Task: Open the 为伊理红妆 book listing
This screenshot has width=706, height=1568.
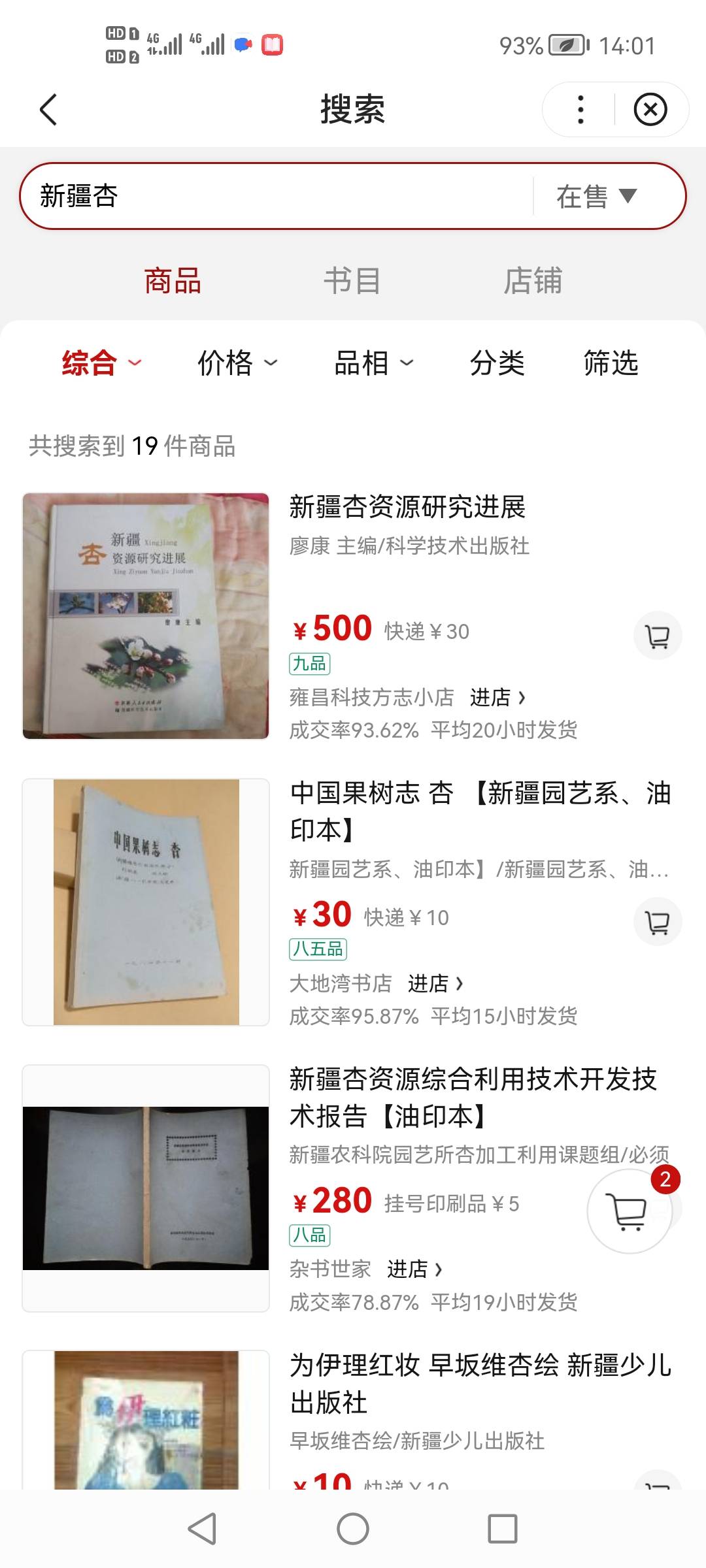Action: [x=480, y=1384]
